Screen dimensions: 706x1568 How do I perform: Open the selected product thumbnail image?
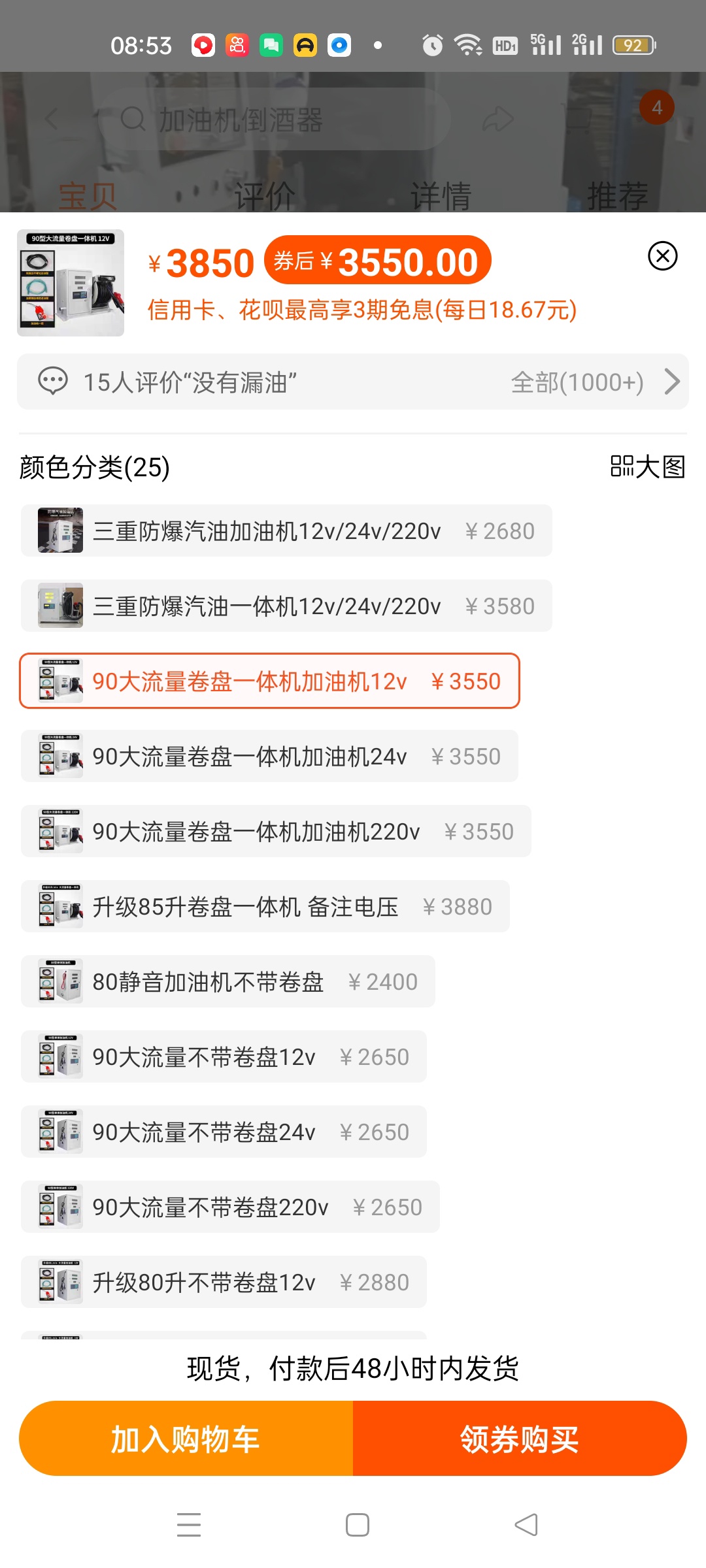point(71,283)
